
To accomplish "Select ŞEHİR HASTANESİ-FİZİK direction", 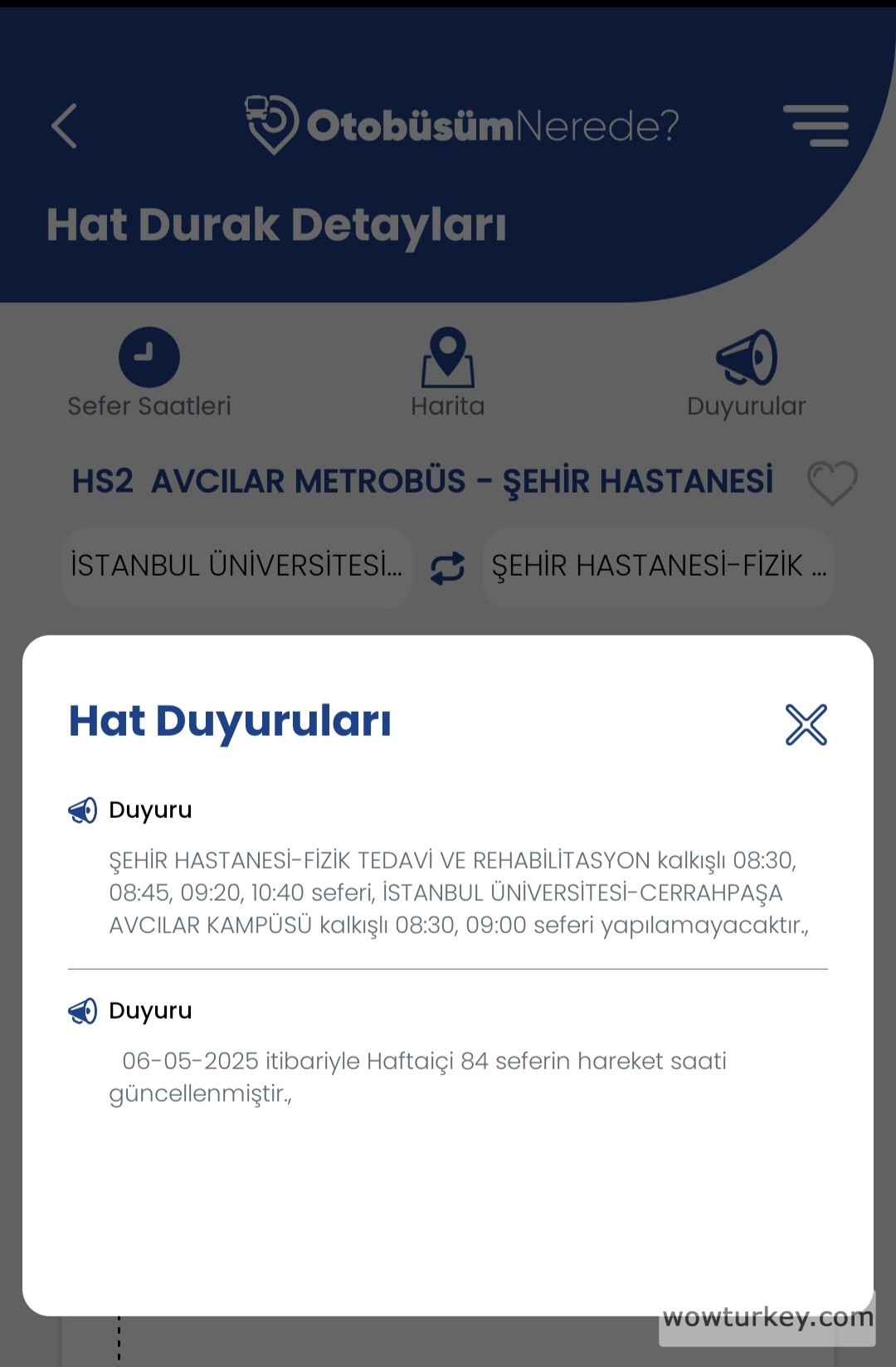I will (x=659, y=567).
